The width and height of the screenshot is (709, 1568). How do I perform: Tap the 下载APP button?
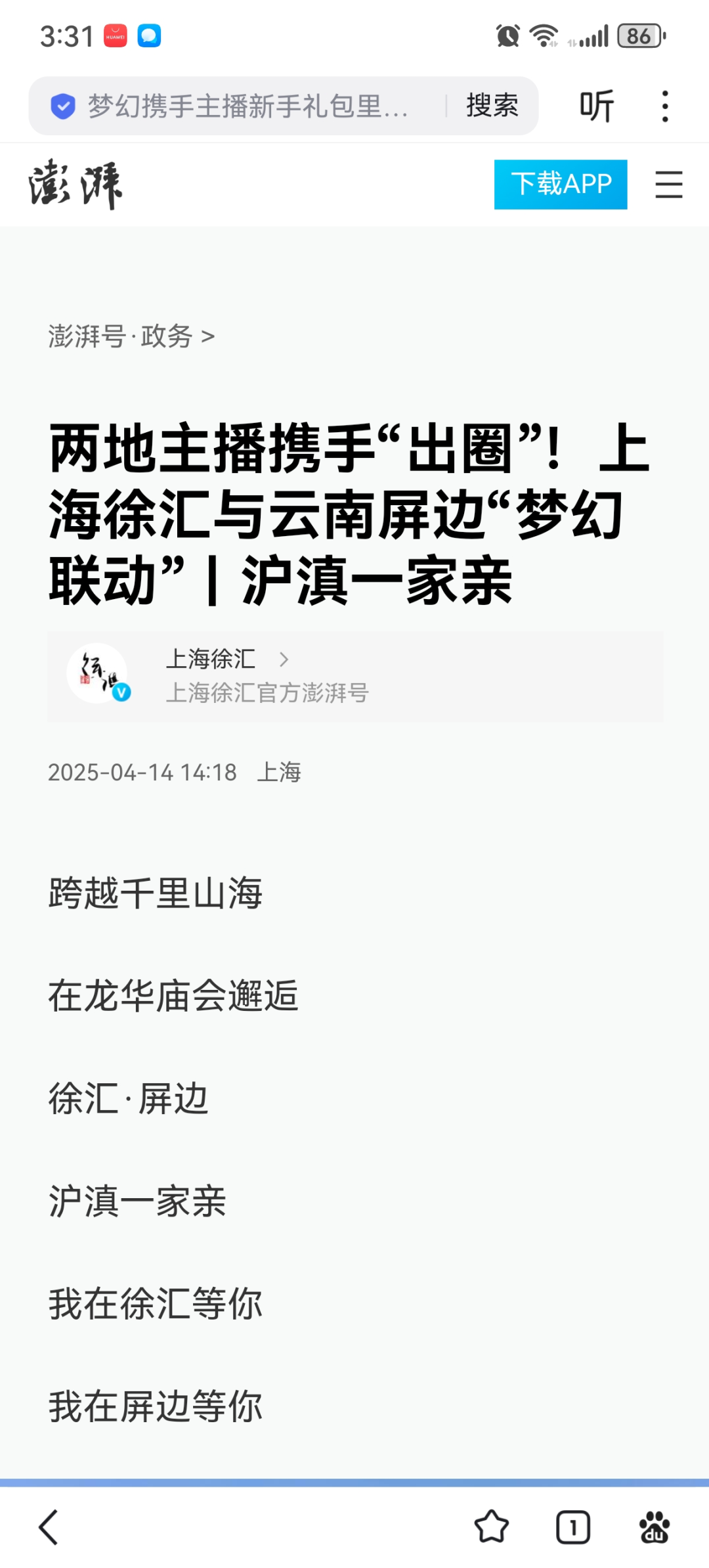pos(561,185)
